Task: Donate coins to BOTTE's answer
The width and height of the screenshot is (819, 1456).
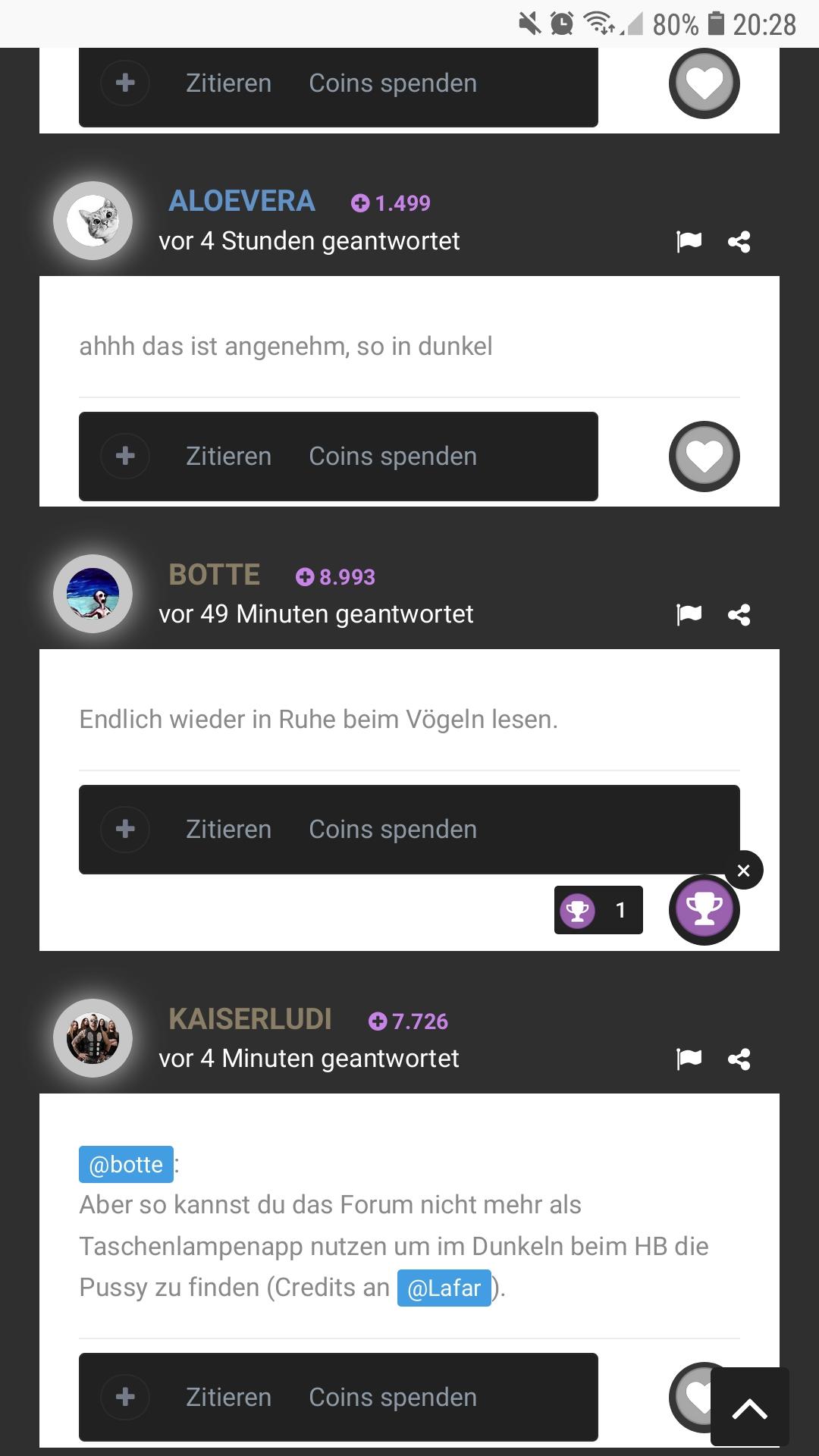Action: pos(393,830)
